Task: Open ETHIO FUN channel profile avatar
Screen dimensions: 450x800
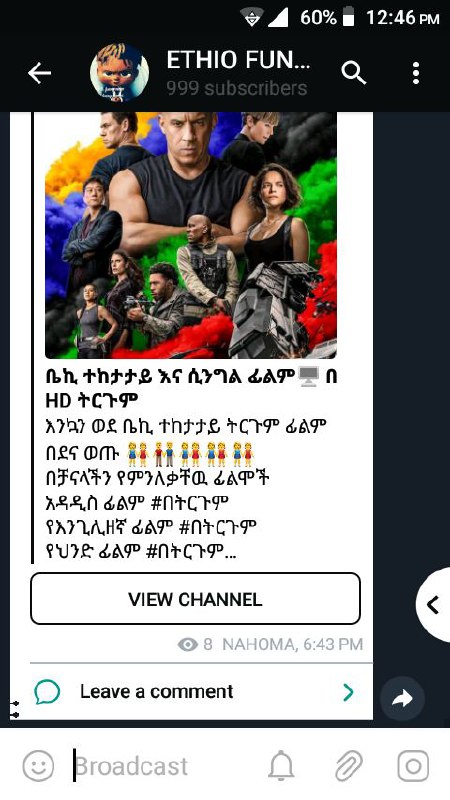Action: [x=119, y=73]
